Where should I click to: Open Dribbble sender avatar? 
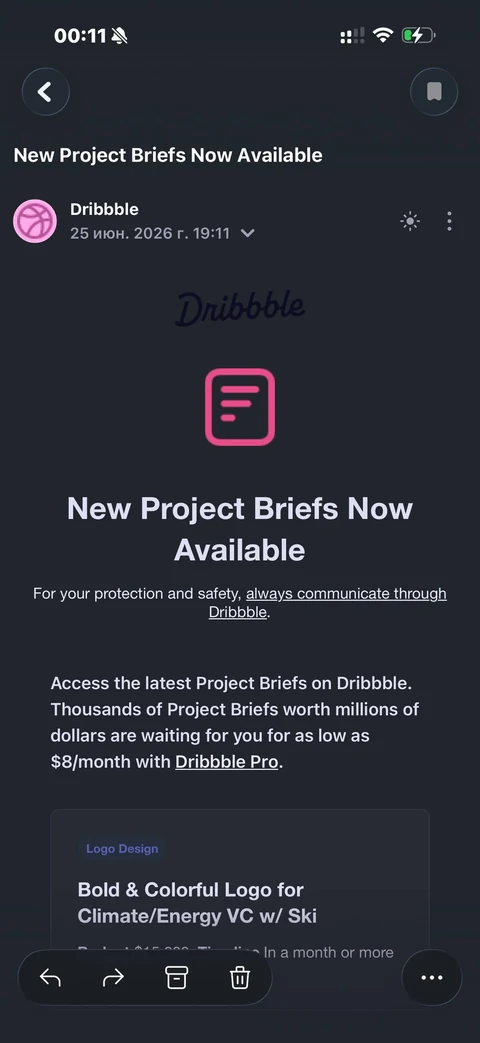[x=35, y=222]
